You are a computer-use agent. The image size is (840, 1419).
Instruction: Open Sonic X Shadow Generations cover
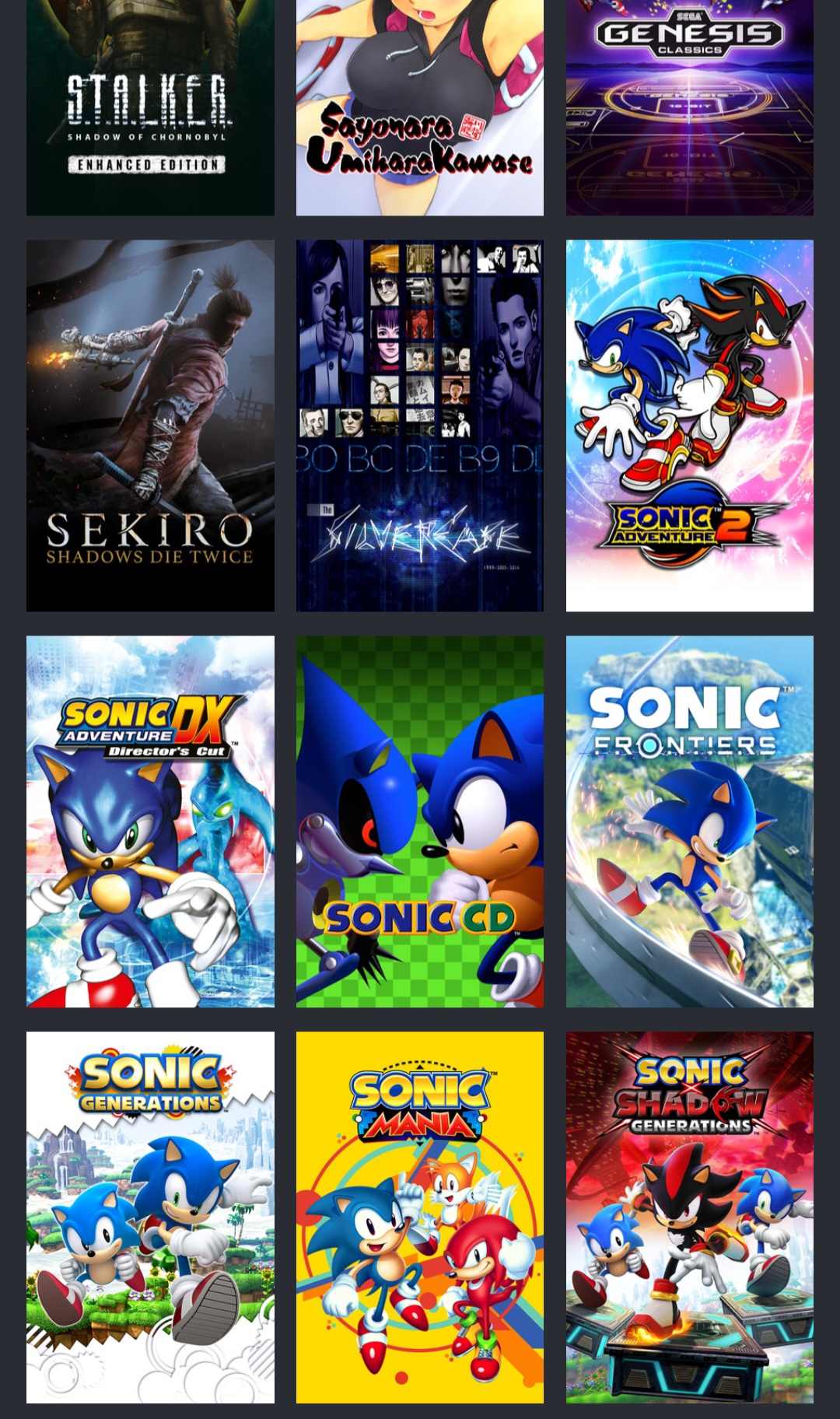click(x=689, y=1218)
